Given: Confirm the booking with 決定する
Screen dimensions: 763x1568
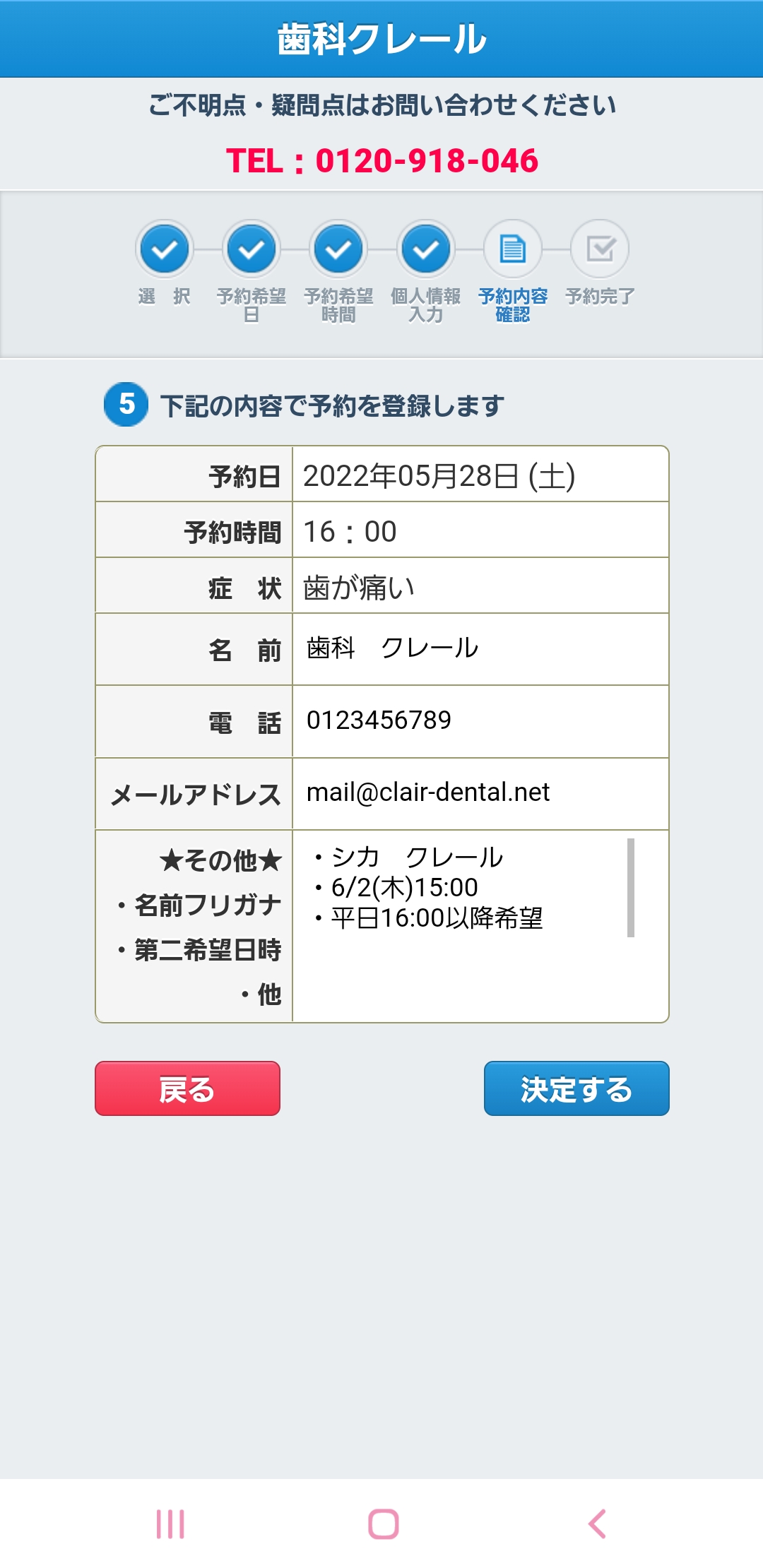Looking at the screenshot, I should click(x=576, y=1088).
